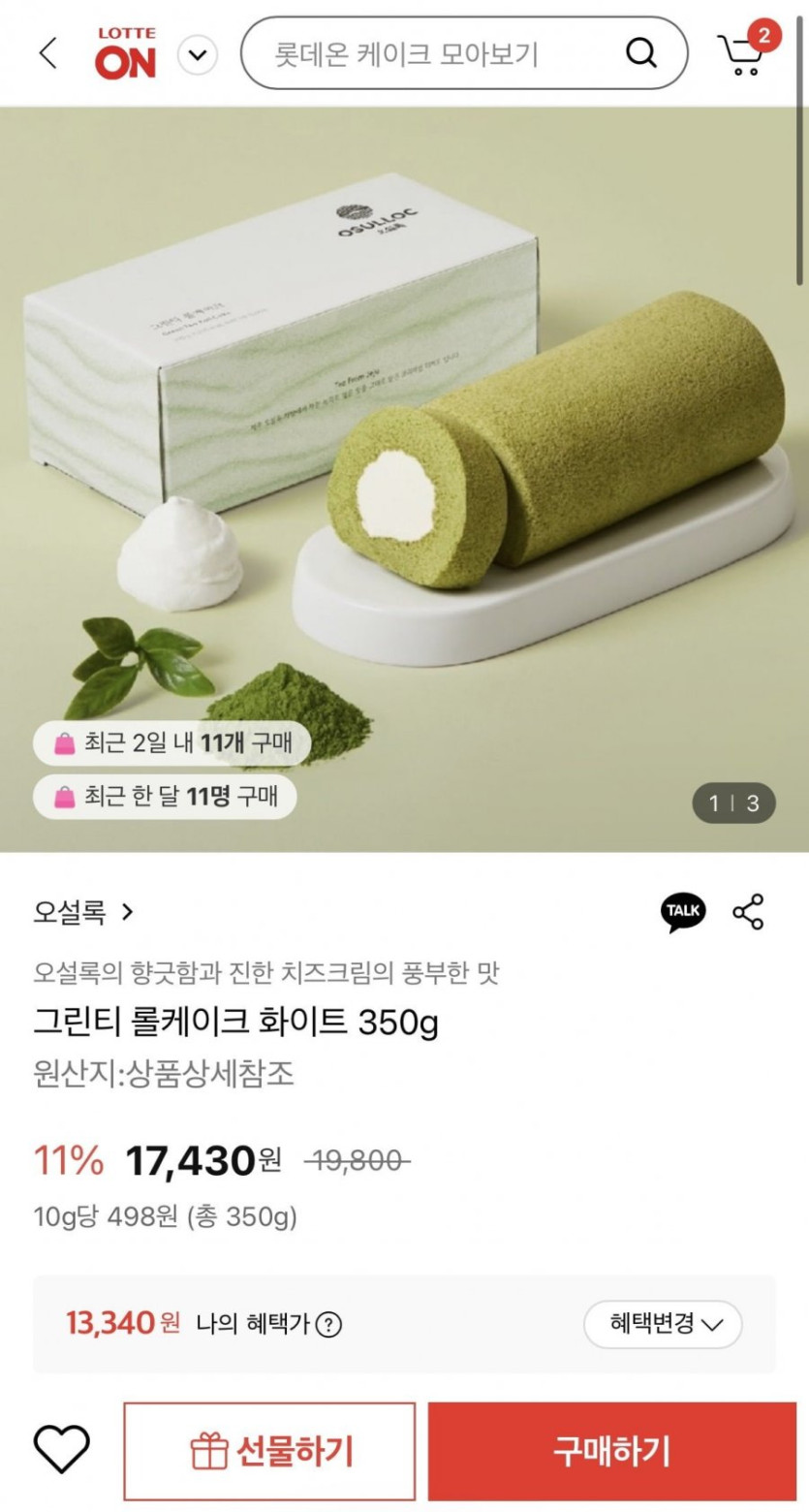Image resolution: width=809 pixels, height=1512 pixels.
Task: Tap the 선물하기 gift button
Action: (269, 1451)
